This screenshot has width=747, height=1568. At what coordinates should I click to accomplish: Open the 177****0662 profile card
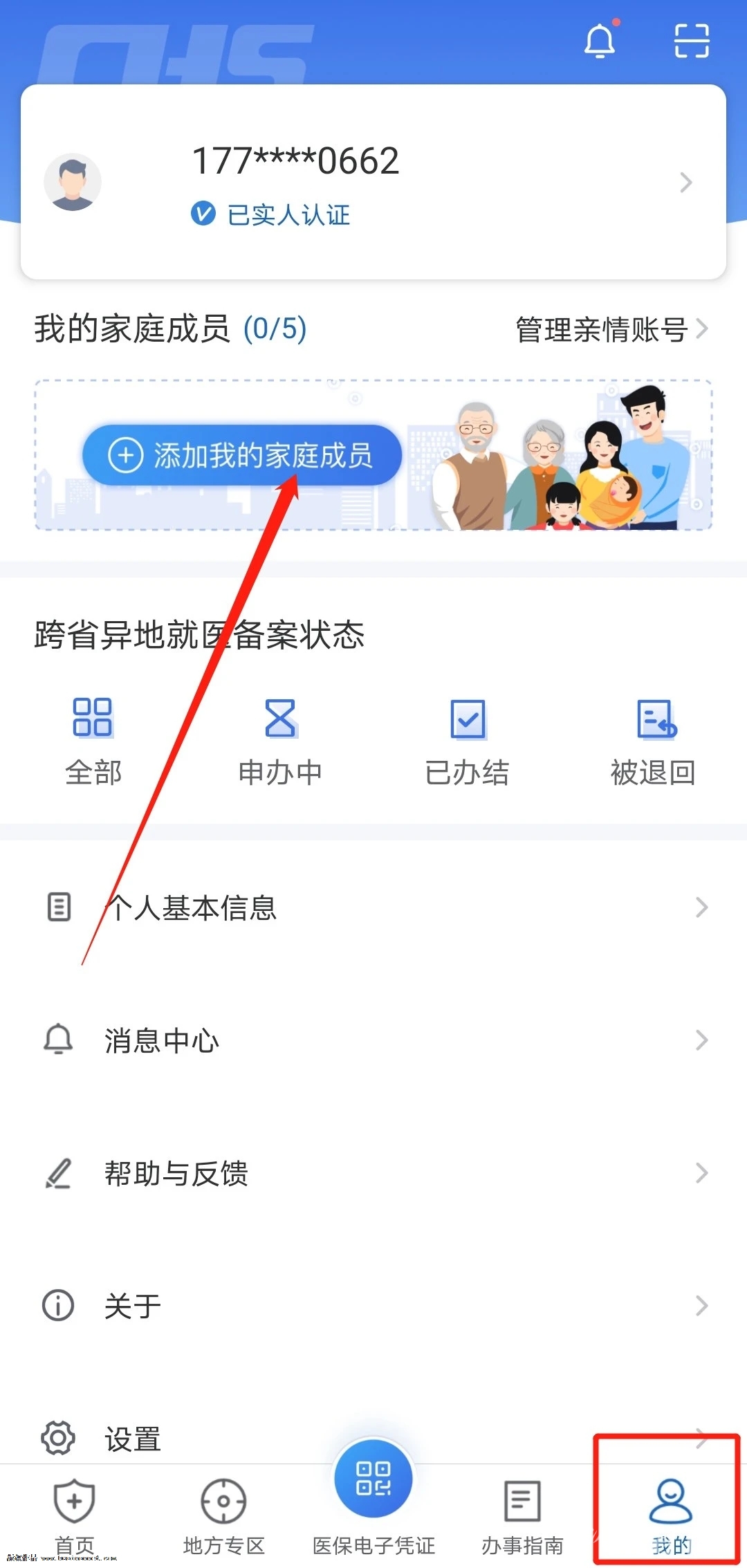tap(373, 182)
